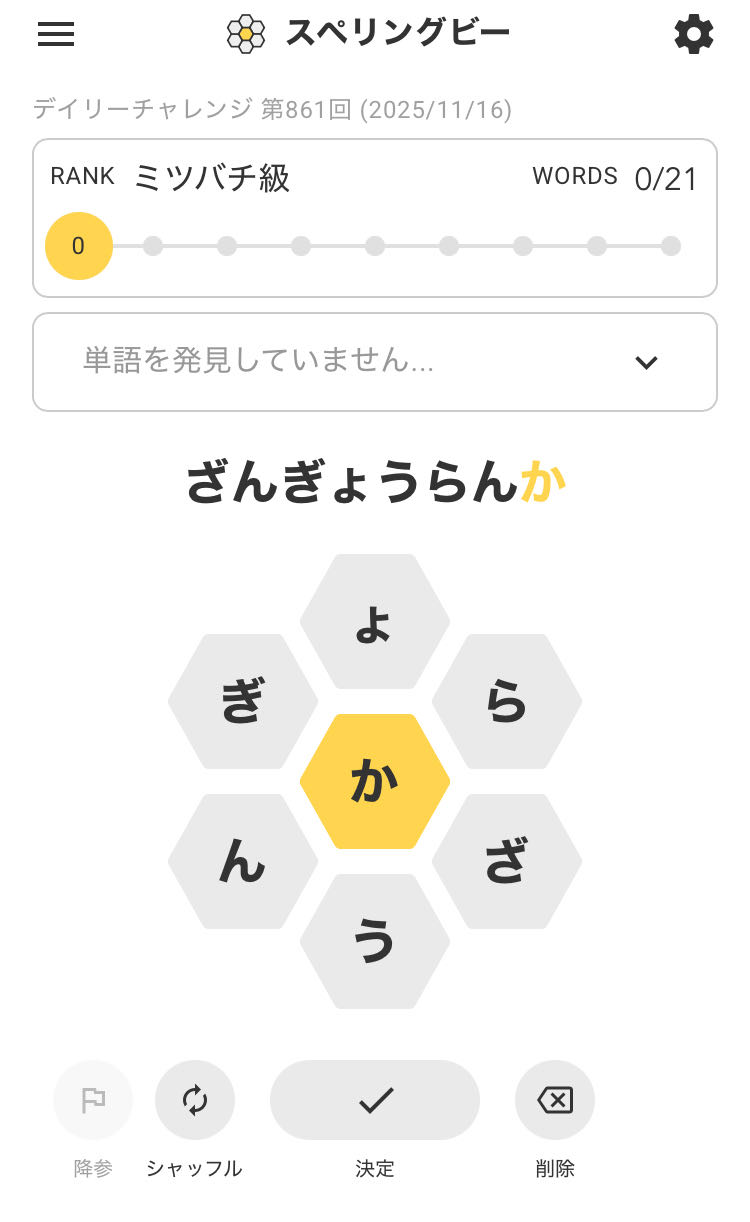Viewport: 750px width, 1222px height.
Task: Delete the last letter with 削除
Action: tap(555, 1100)
